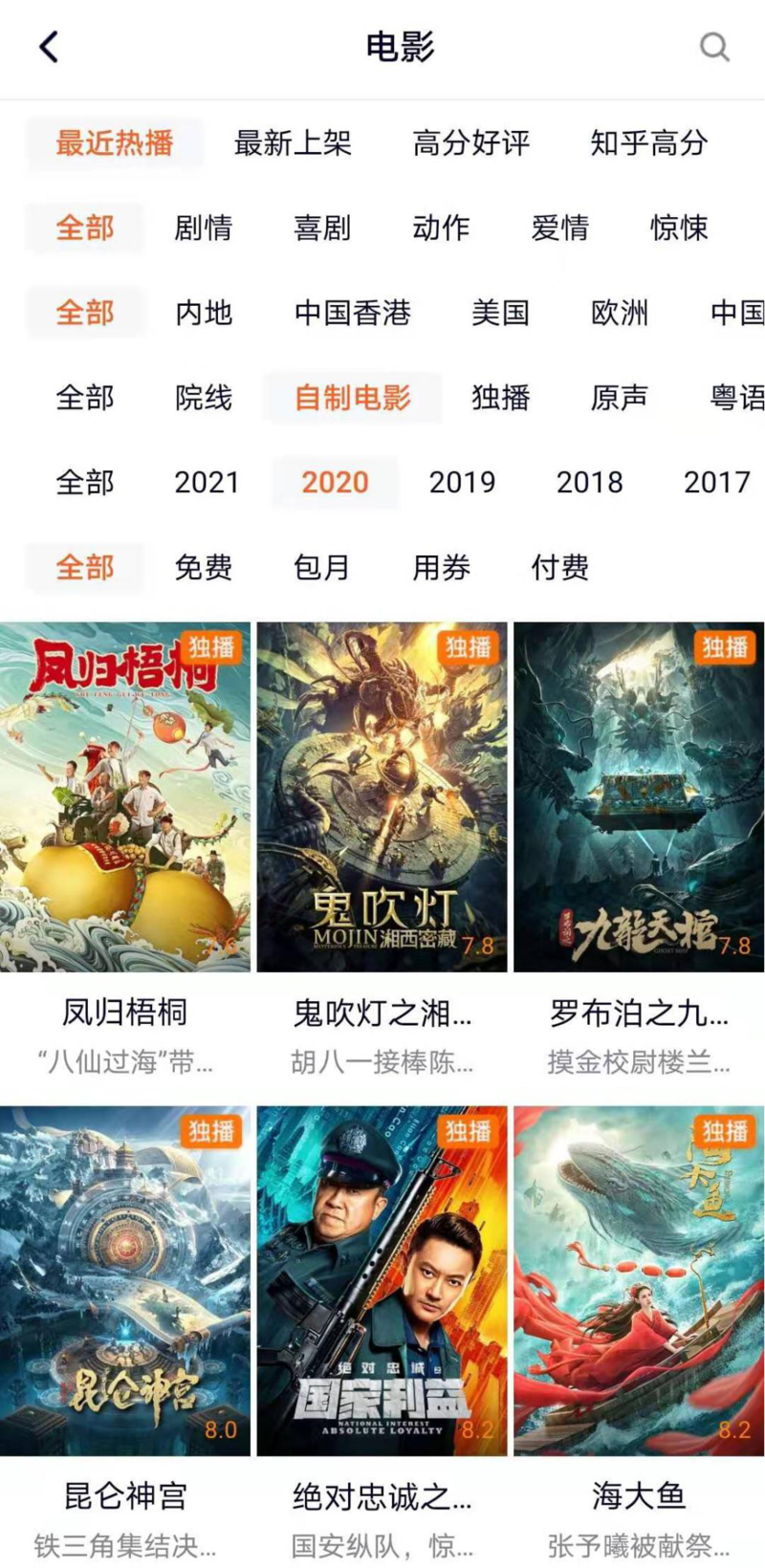Filter by 包月 payment type

[322, 568]
